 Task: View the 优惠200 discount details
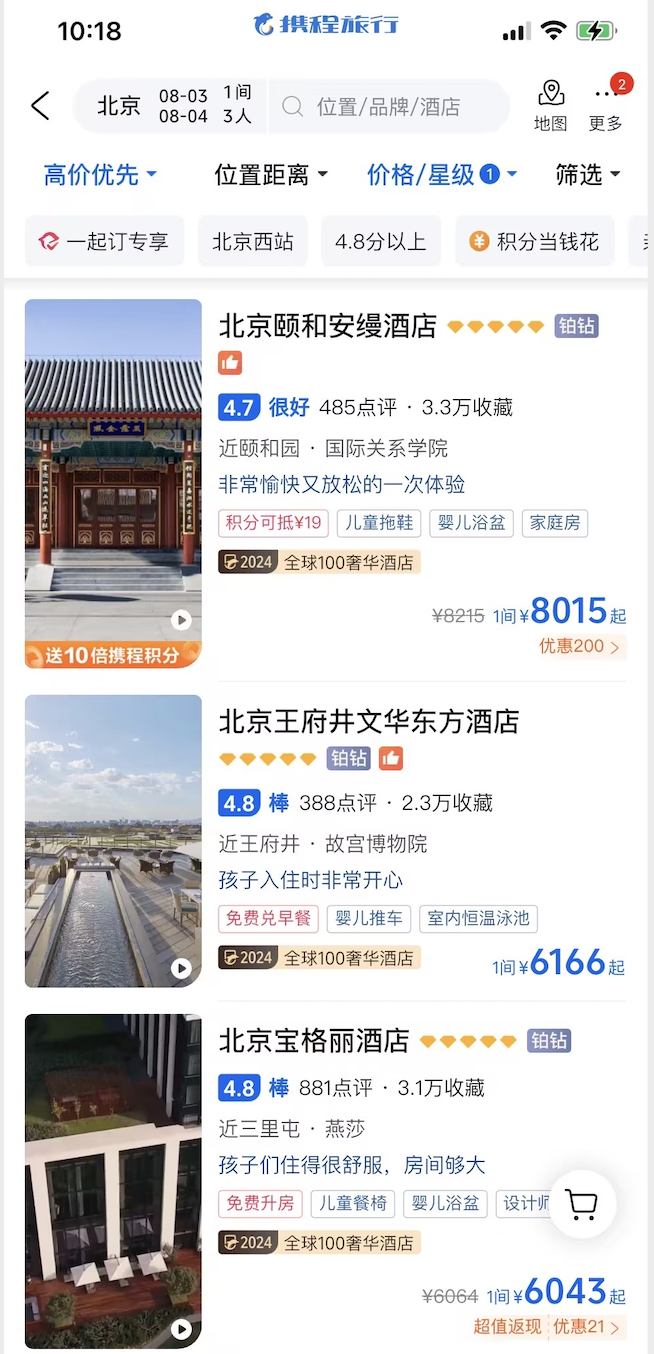(x=579, y=646)
